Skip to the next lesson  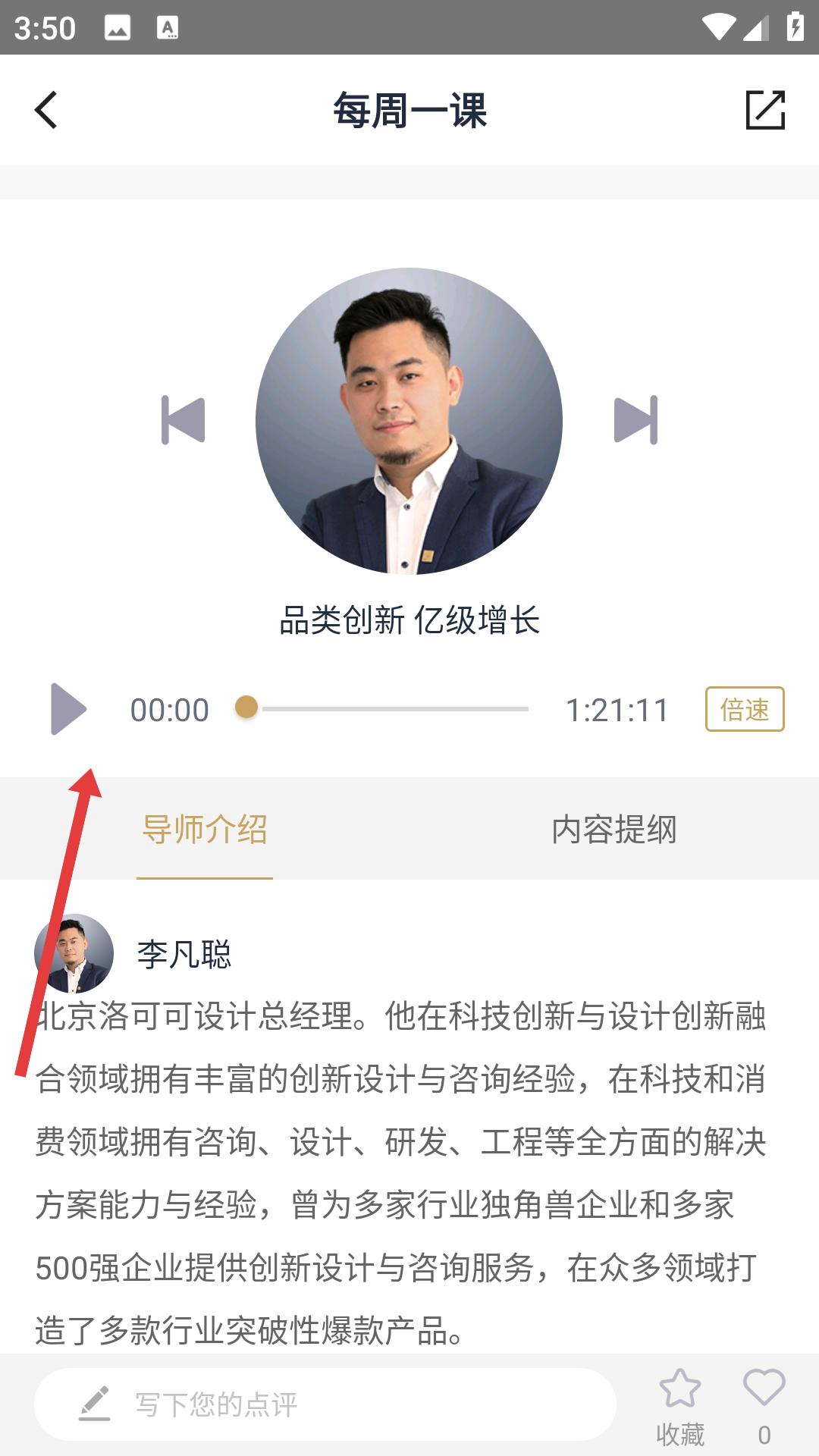pos(635,420)
